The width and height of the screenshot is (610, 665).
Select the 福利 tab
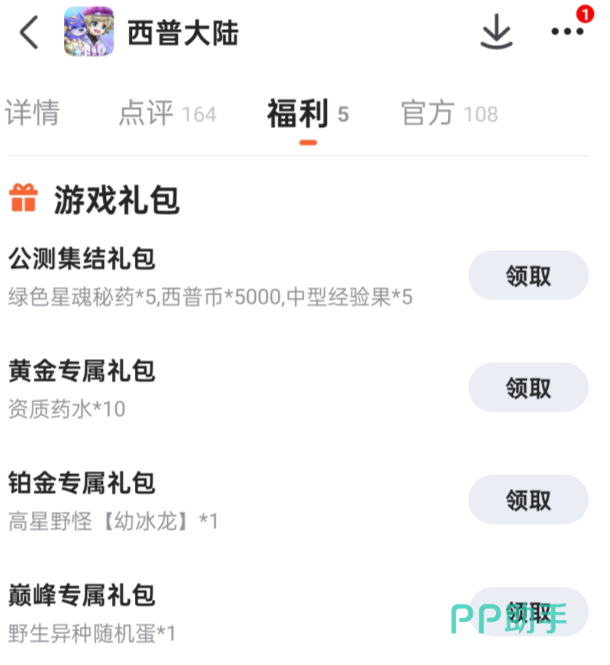coord(307,114)
